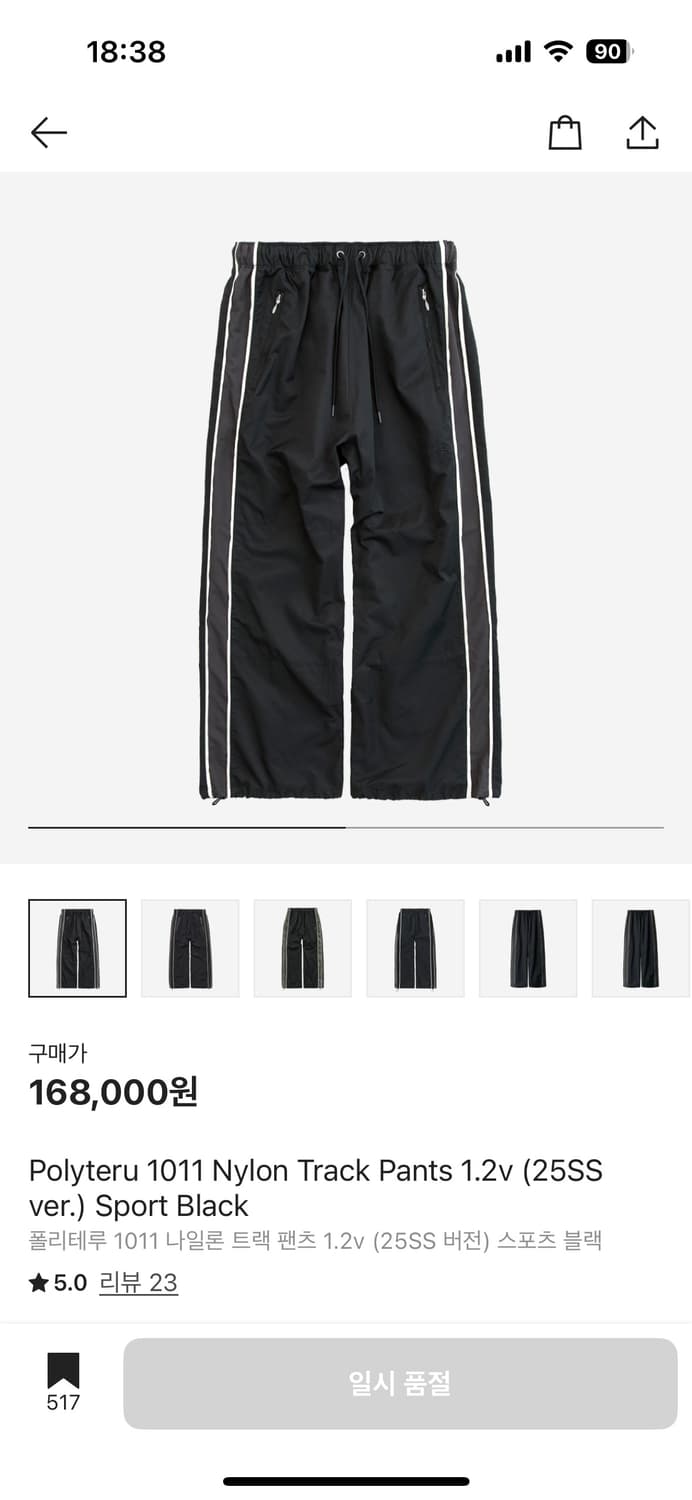
Task: Select the second thumbnail image
Action: [190, 948]
